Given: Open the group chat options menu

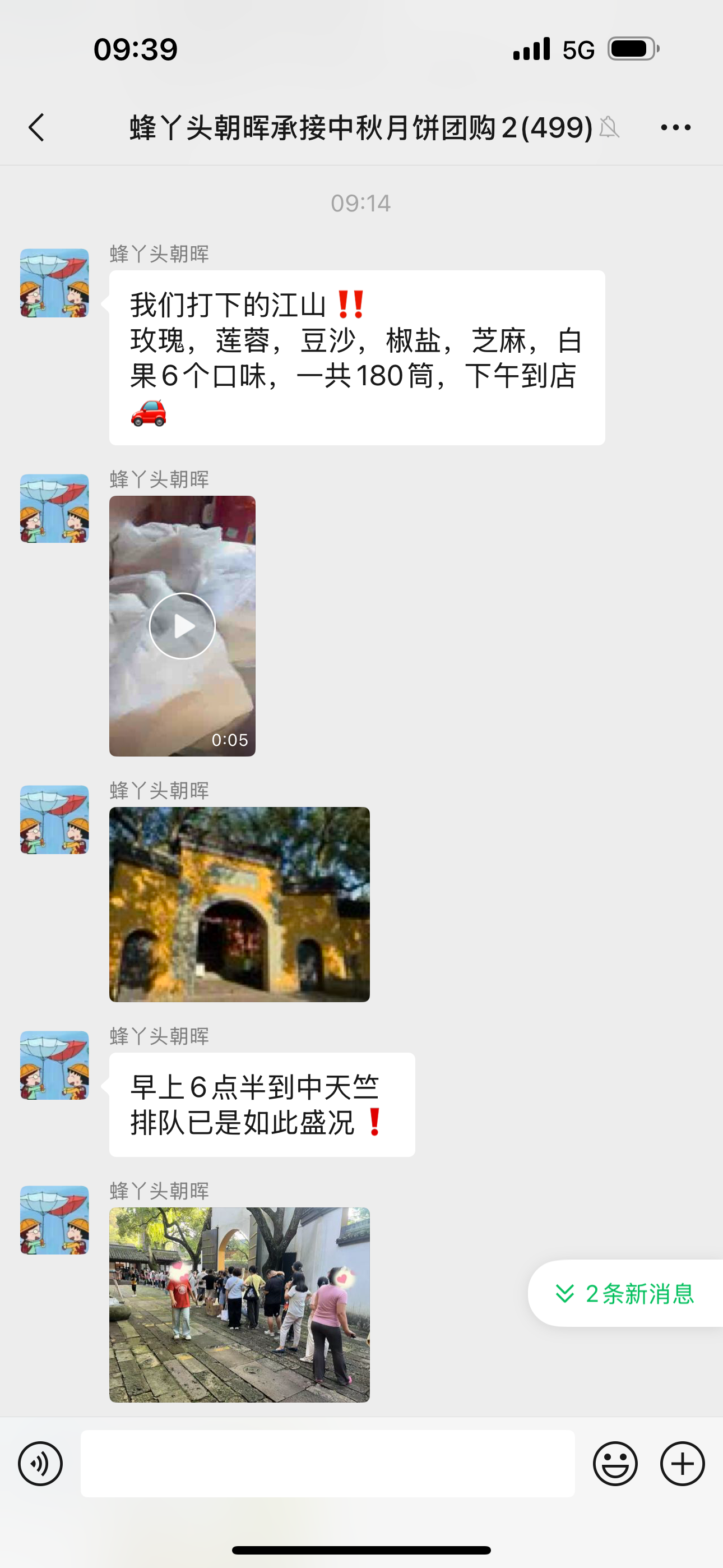Looking at the screenshot, I should (675, 127).
